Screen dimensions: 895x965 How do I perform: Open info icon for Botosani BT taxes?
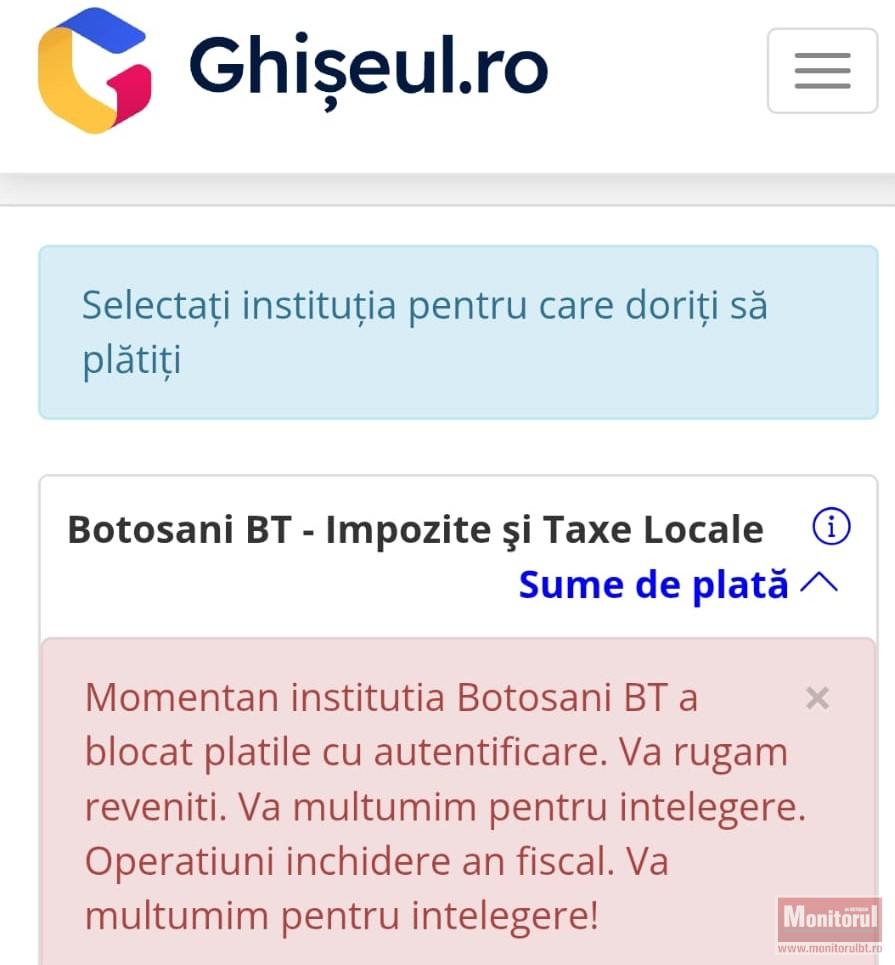click(831, 527)
